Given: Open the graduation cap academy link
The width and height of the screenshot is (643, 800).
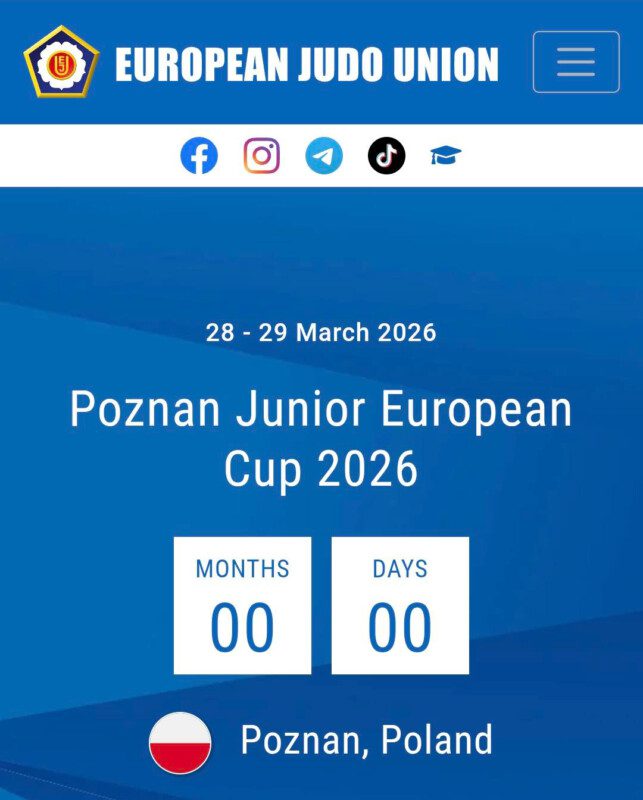Looking at the screenshot, I should 446,156.
